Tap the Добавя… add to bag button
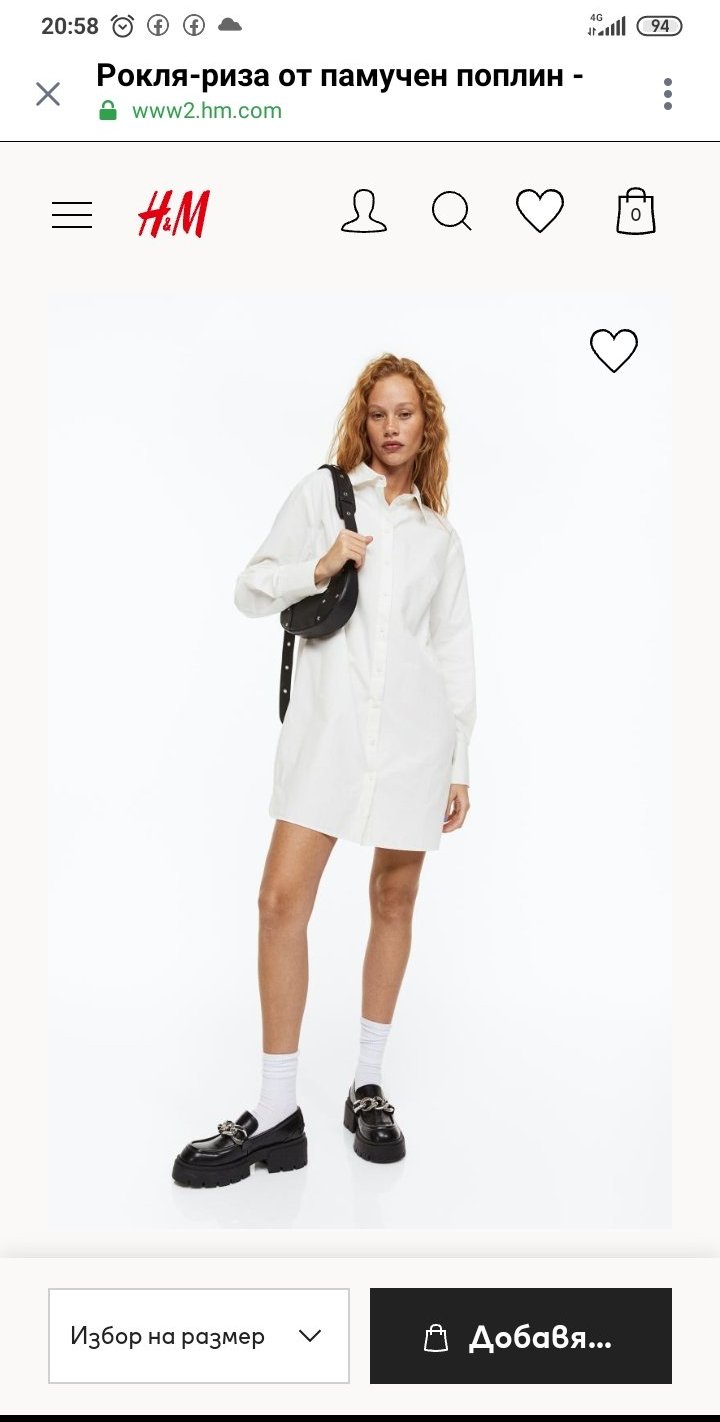720x1422 pixels. point(520,1336)
